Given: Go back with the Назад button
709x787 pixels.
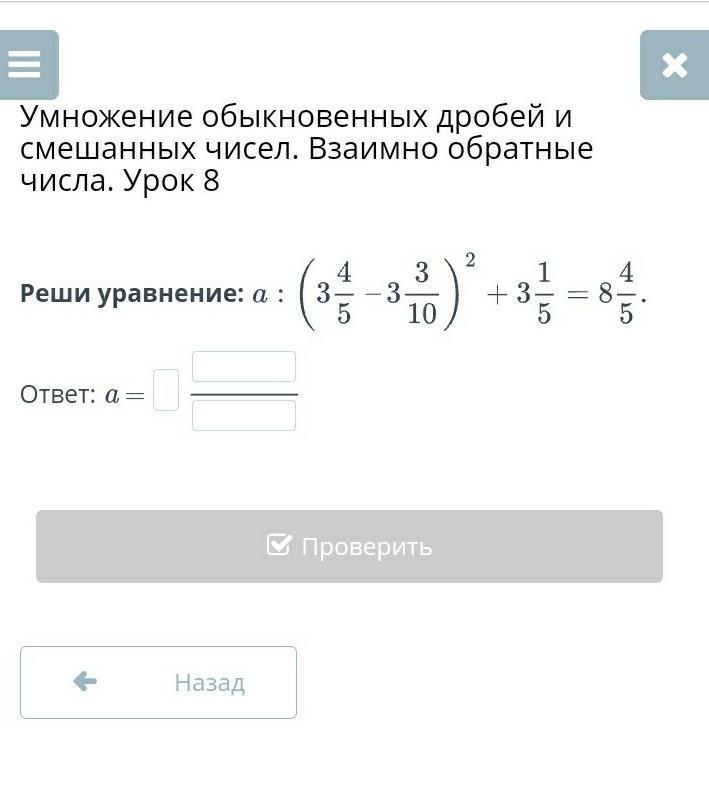Looking at the screenshot, I should [x=158, y=682].
